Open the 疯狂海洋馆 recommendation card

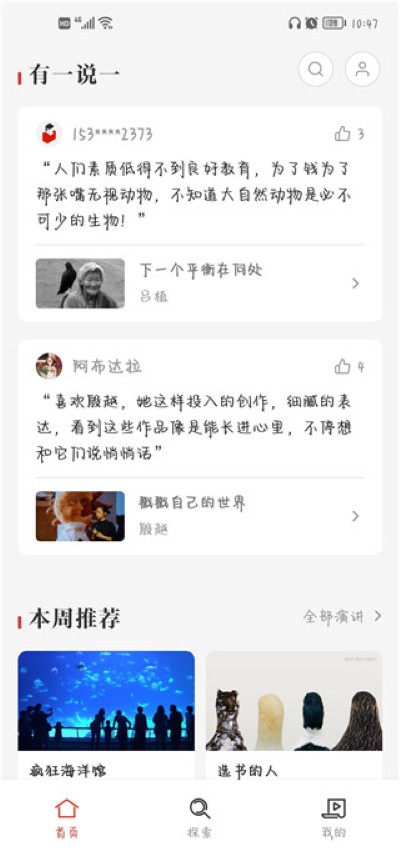[x=106, y=715]
